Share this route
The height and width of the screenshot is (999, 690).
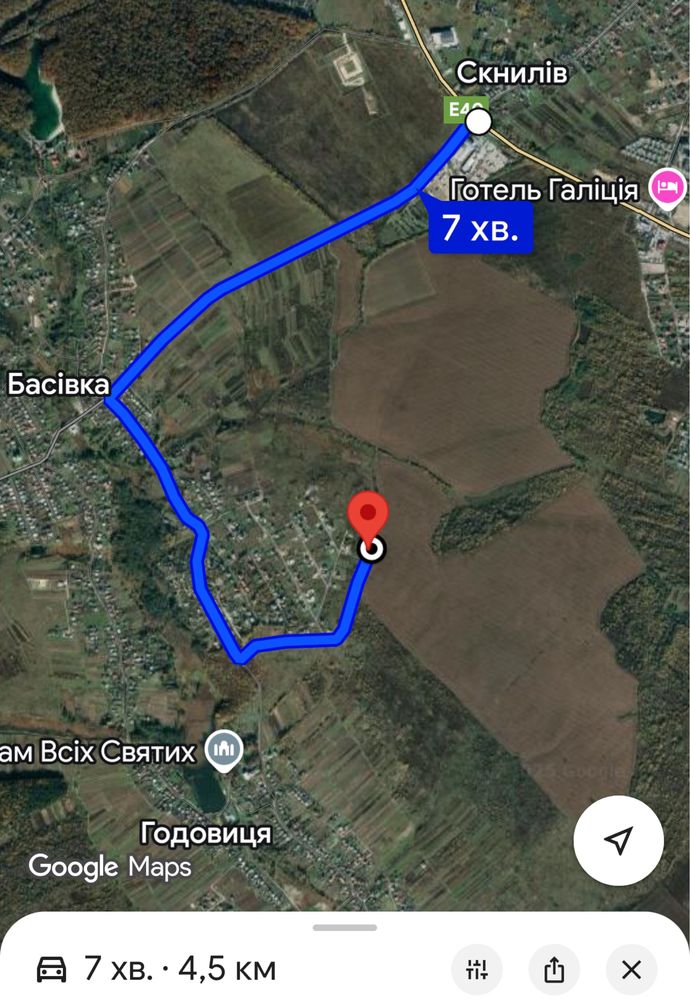(x=555, y=969)
